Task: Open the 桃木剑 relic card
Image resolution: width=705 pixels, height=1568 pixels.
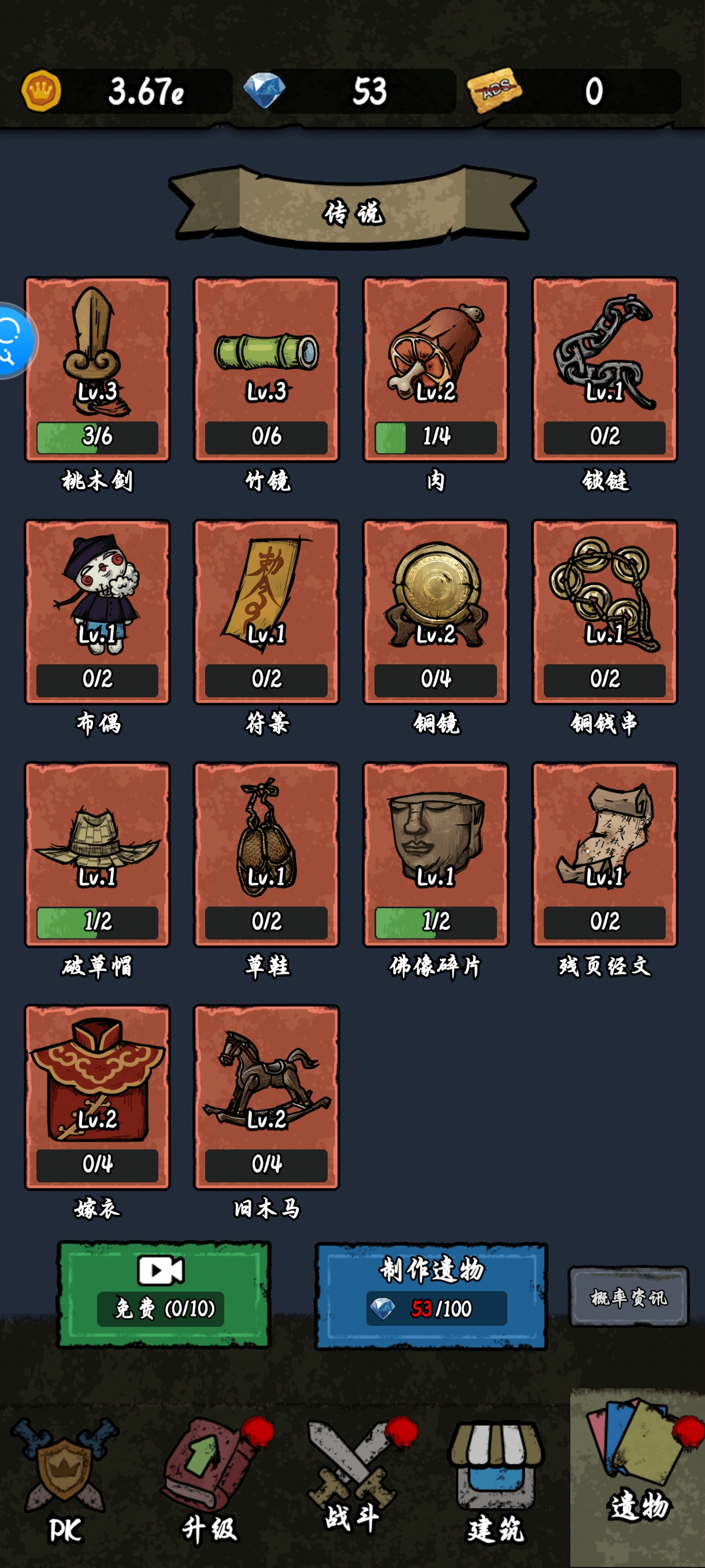Action: [x=97, y=369]
